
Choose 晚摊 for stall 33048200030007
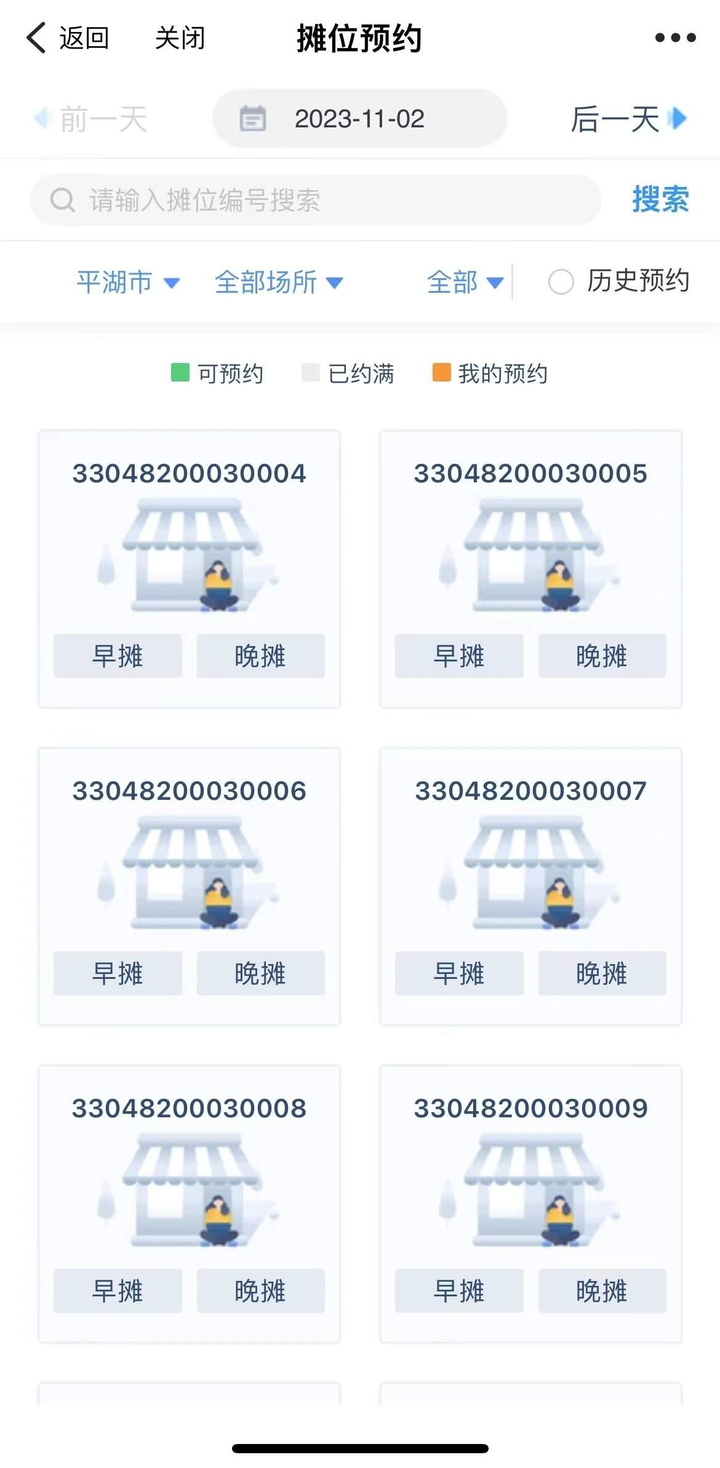click(x=602, y=973)
